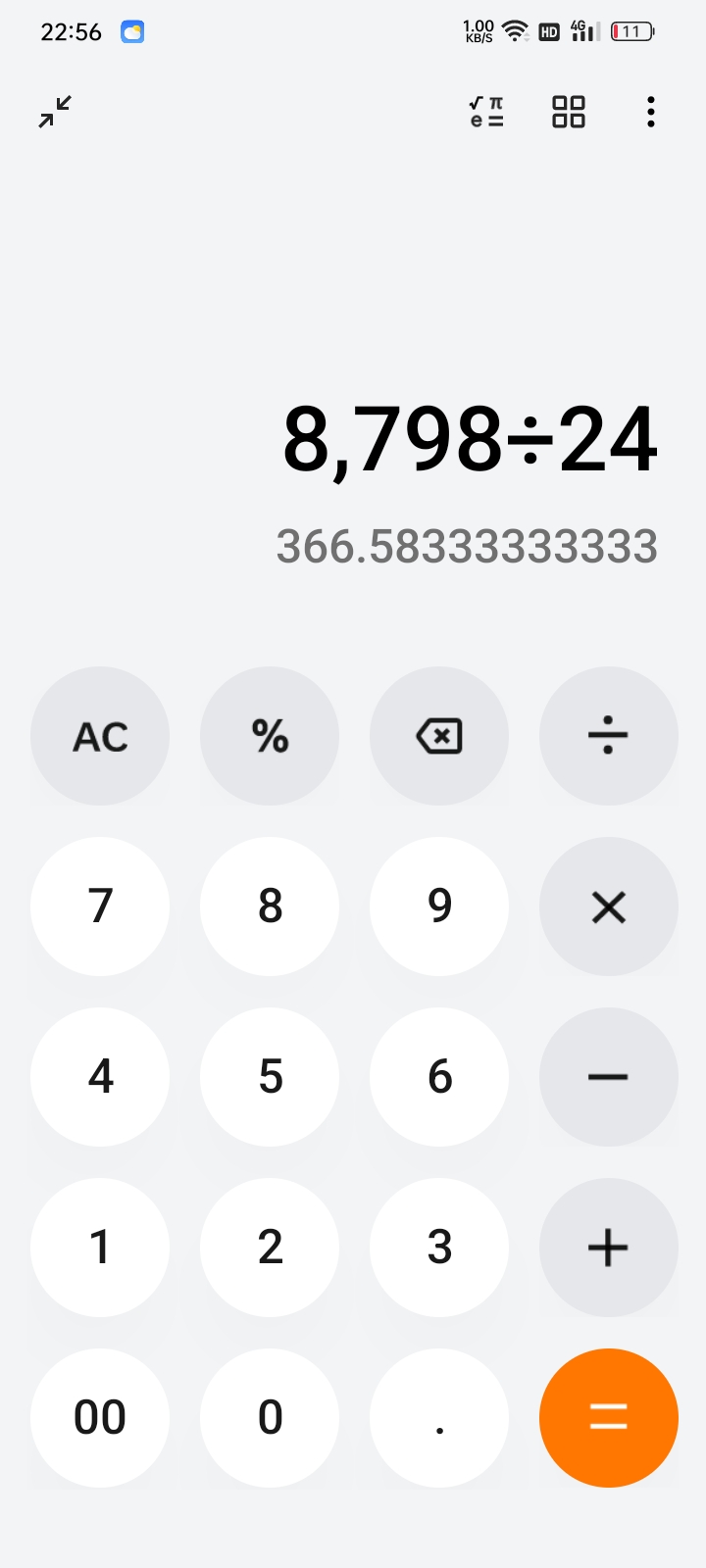Tap the divide operator key

[609, 736]
